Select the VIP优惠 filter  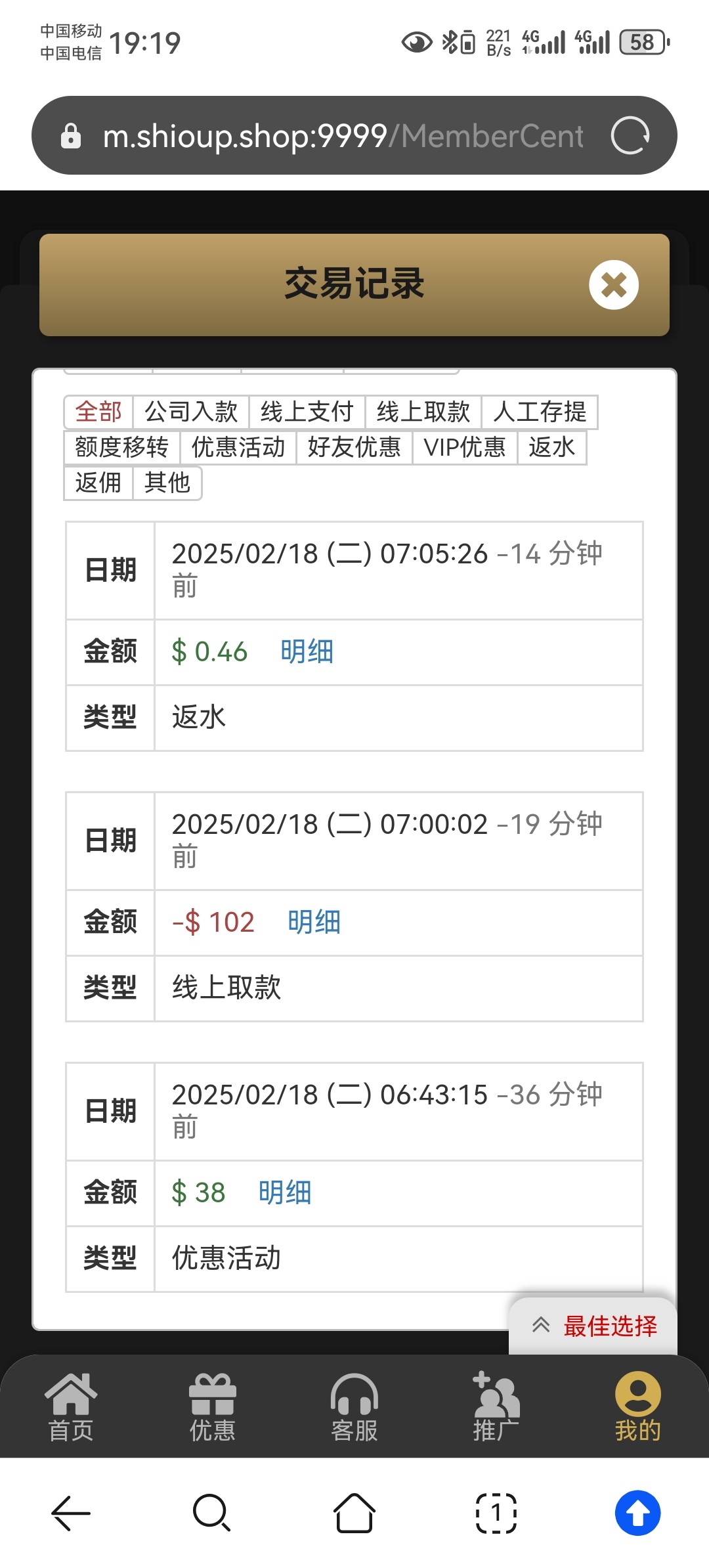pyautogui.click(x=465, y=448)
